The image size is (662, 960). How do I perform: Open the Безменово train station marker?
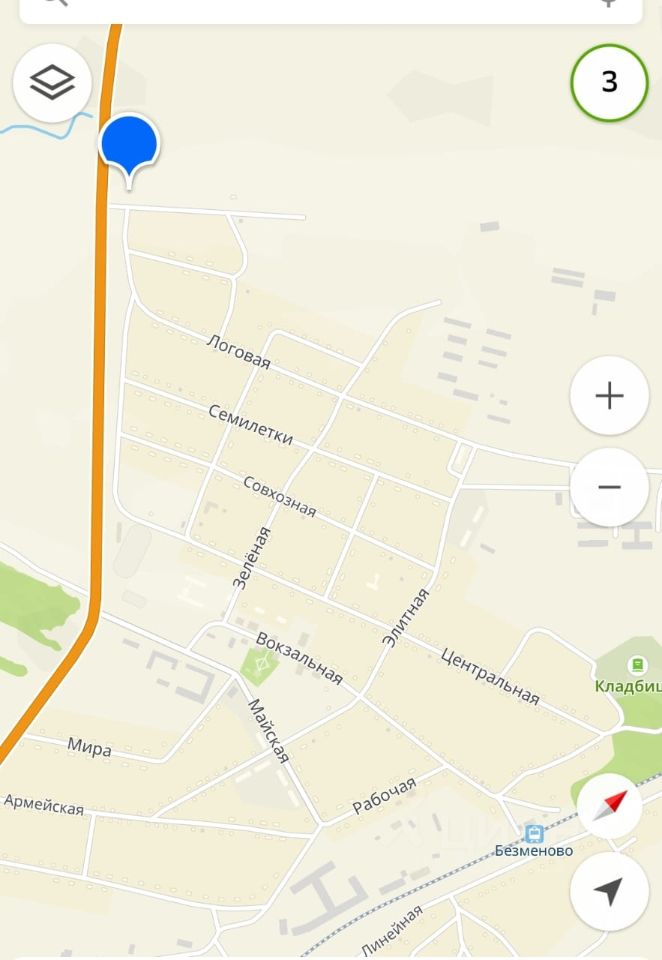(535, 834)
